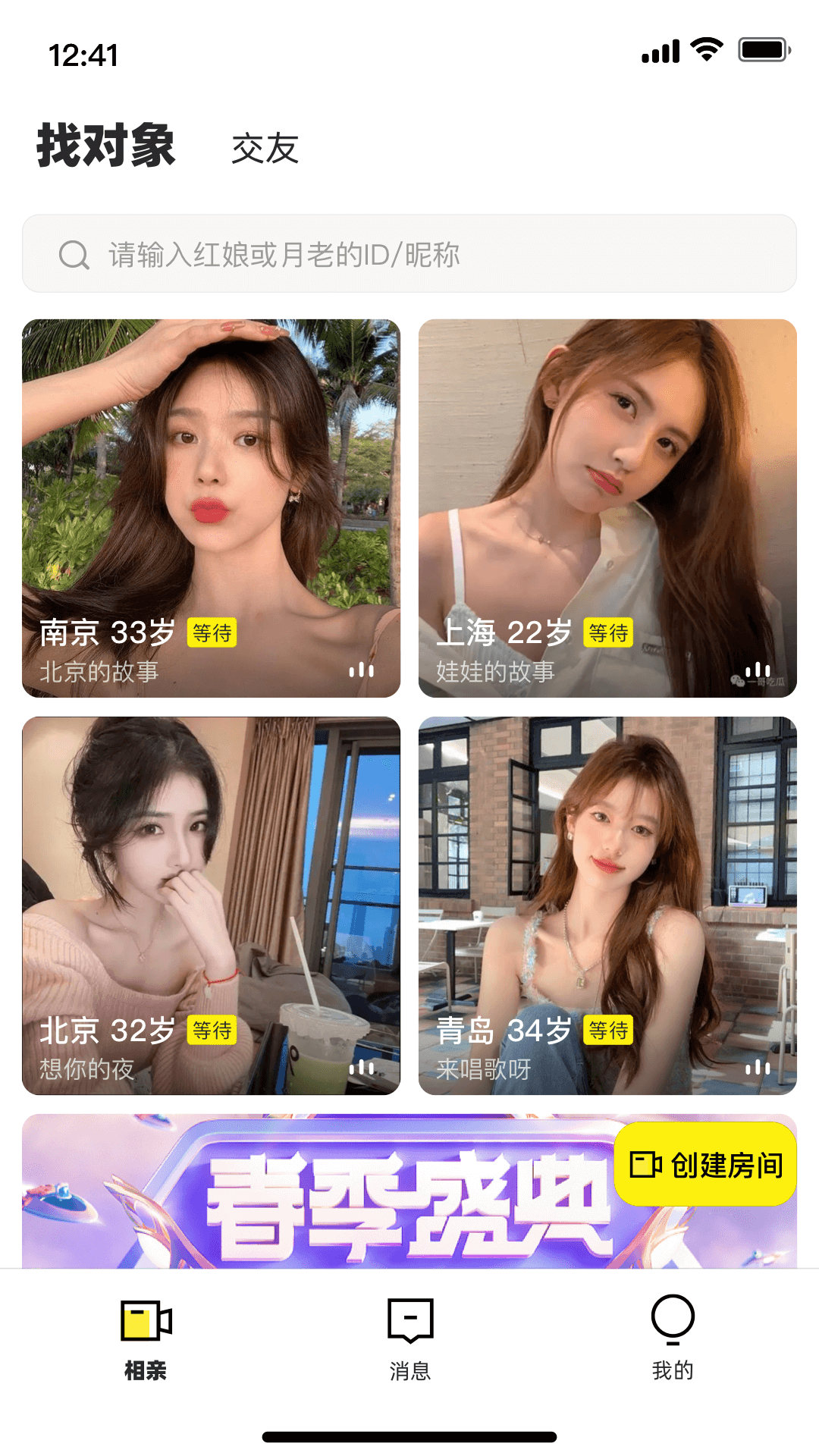
Task: Click the magnifier icon in the search bar
Action: 72,254
